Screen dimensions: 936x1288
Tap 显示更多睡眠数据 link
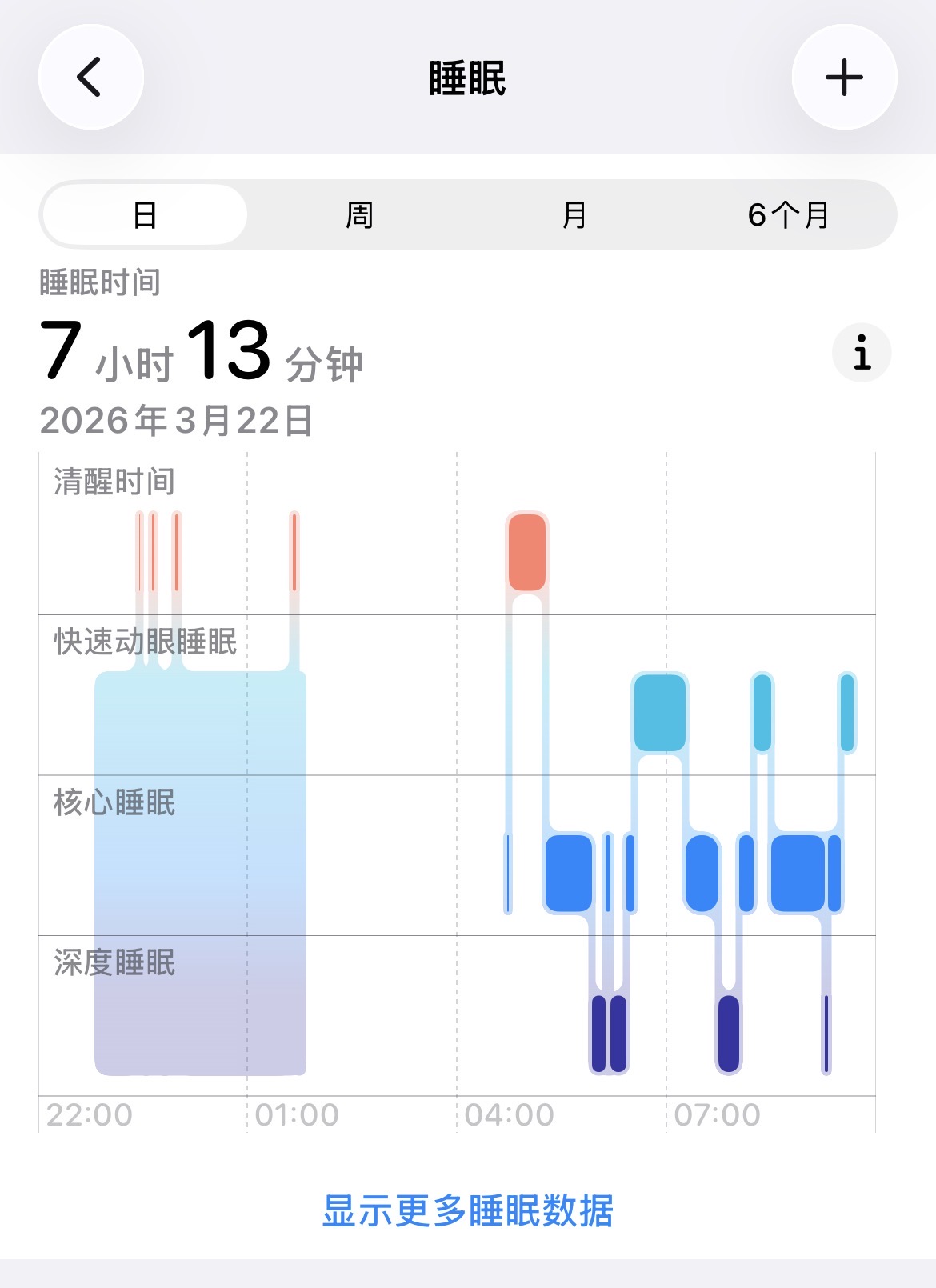pos(468,1210)
